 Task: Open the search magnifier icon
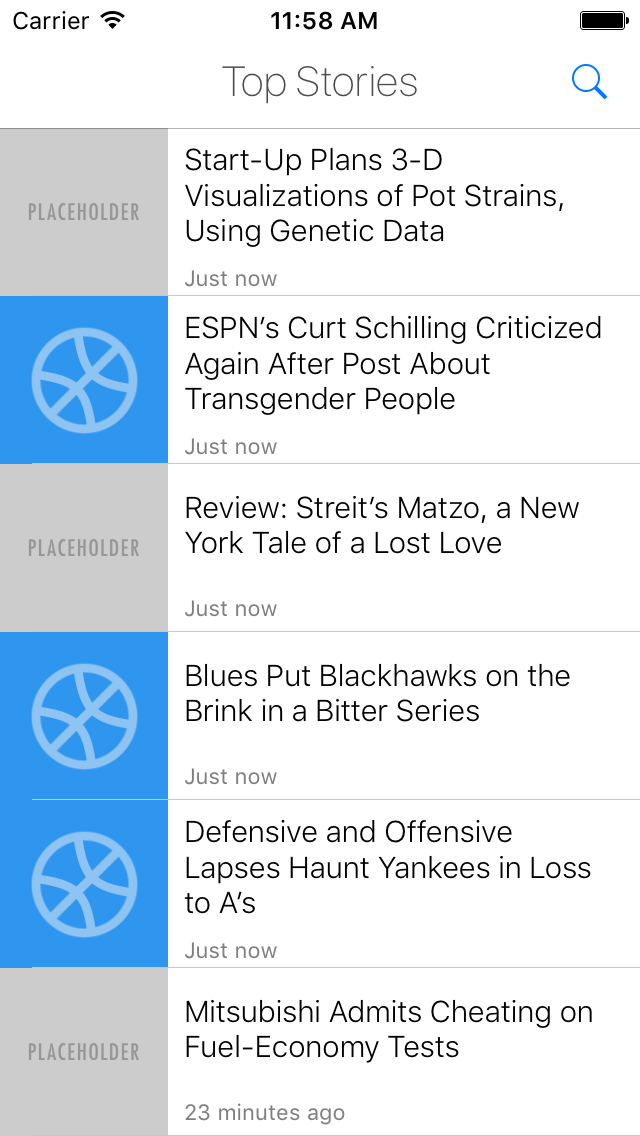coord(589,82)
